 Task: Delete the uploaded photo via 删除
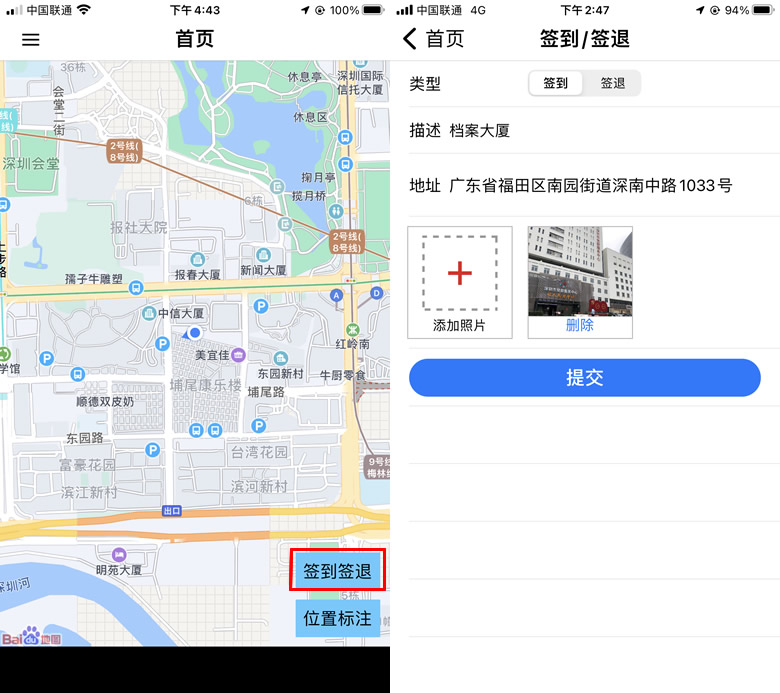point(580,326)
